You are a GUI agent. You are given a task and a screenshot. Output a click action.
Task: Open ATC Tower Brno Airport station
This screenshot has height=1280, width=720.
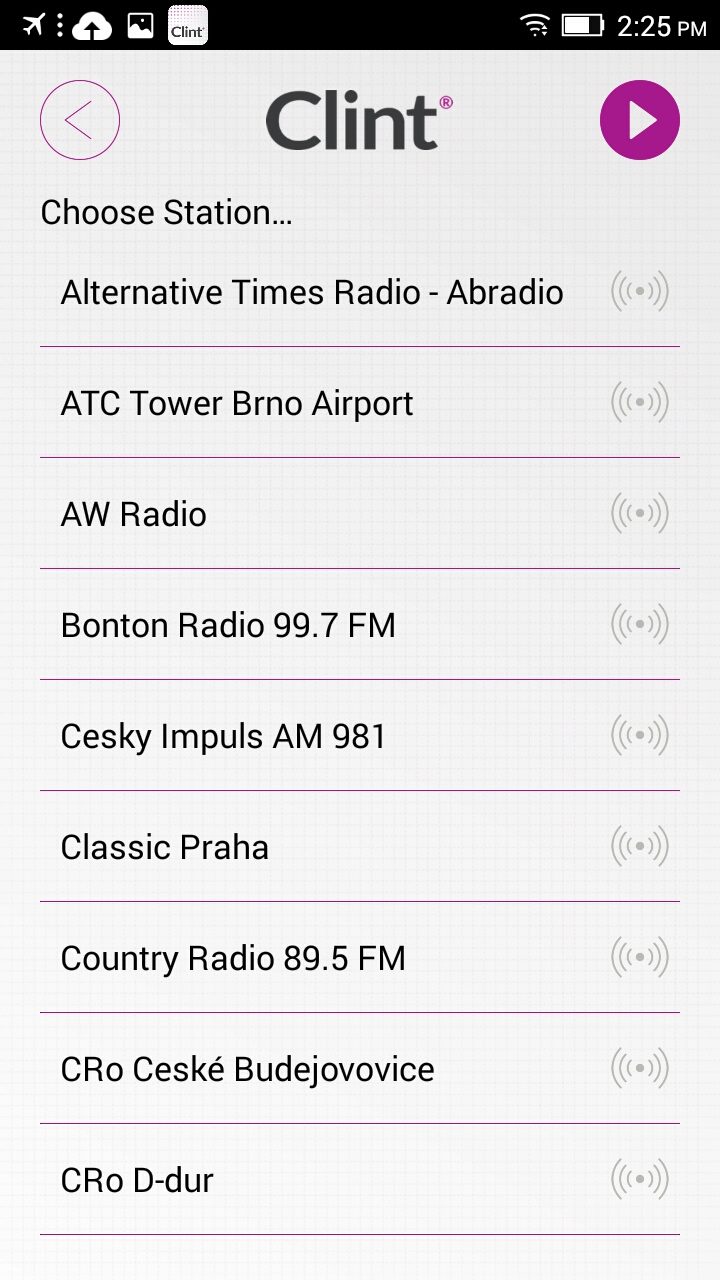pos(360,403)
